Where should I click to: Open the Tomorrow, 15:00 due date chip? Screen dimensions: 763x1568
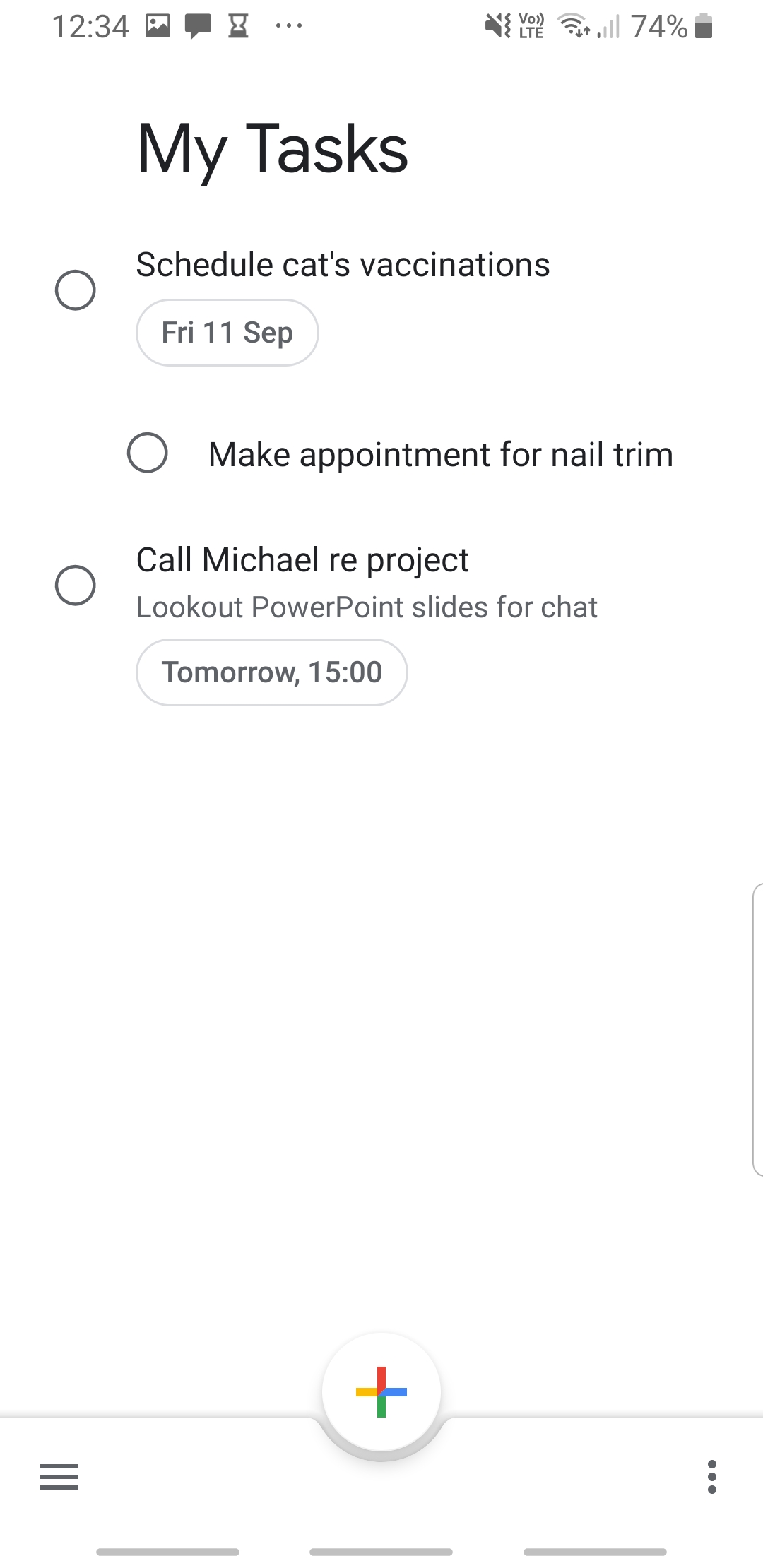tap(272, 672)
